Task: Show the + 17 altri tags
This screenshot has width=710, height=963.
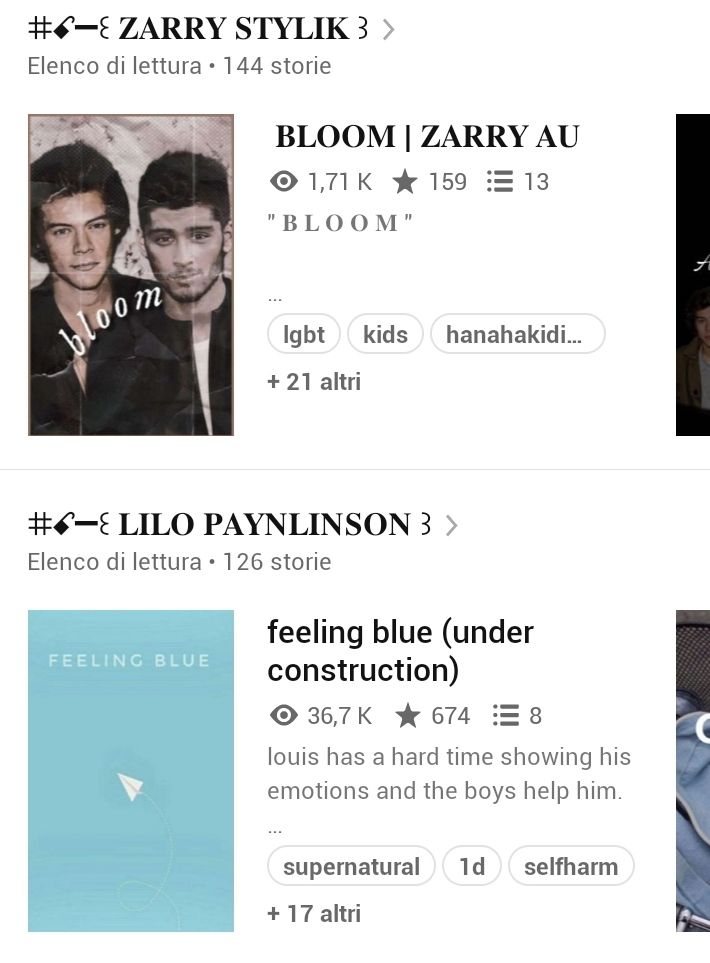Action: click(314, 913)
